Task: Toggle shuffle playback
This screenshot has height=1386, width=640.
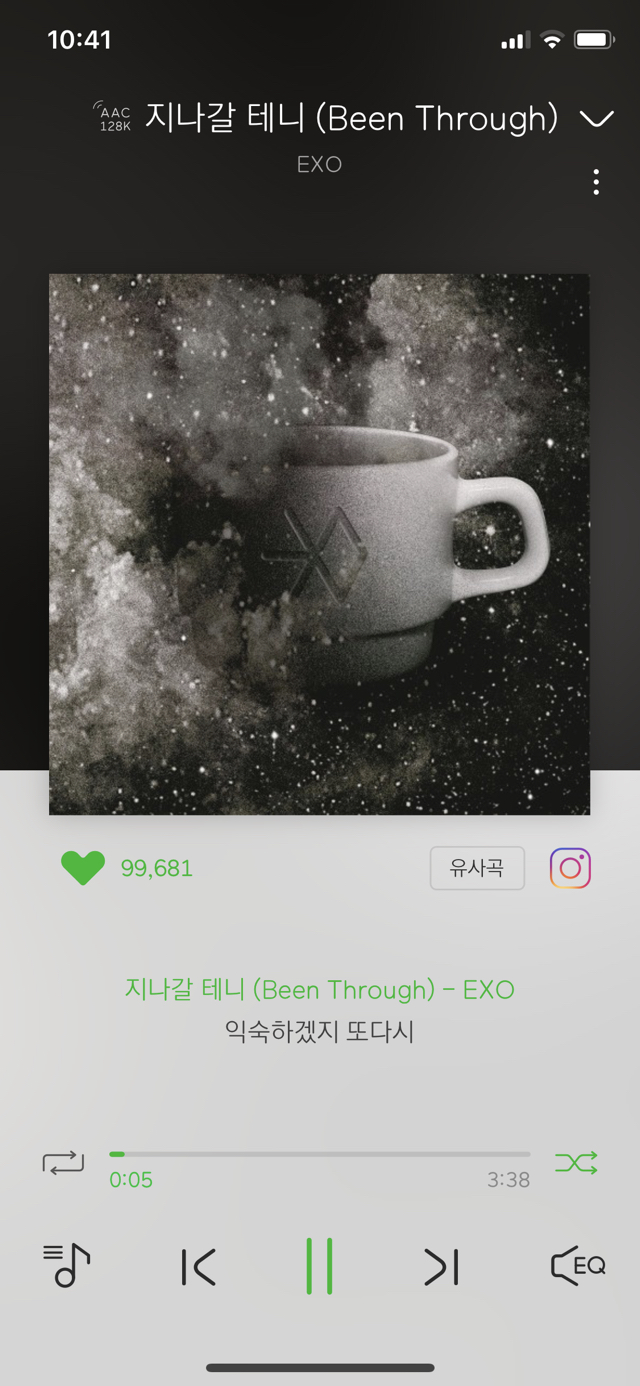Action: [x=576, y=1162]
